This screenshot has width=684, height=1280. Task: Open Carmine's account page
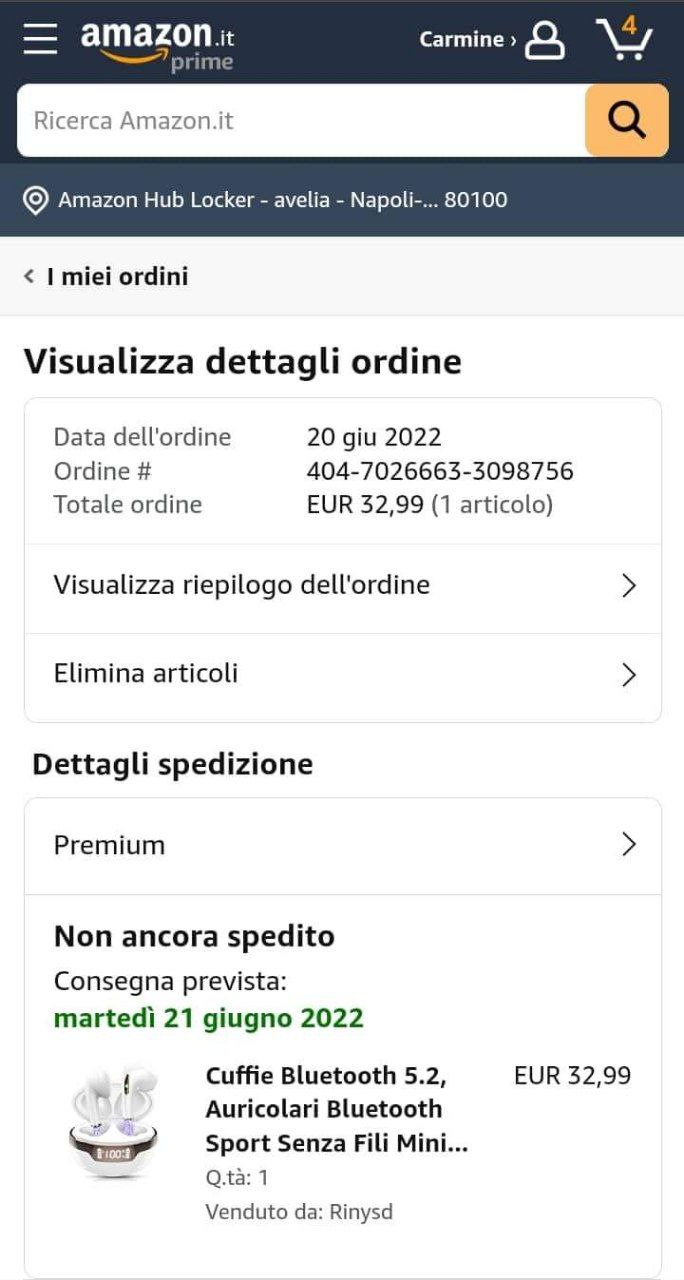(492, 40)
